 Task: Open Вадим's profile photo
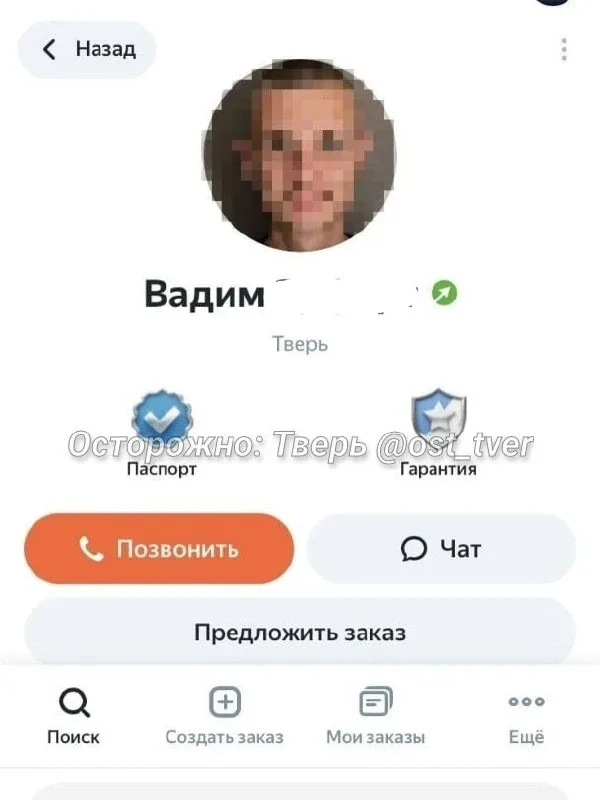299,155
